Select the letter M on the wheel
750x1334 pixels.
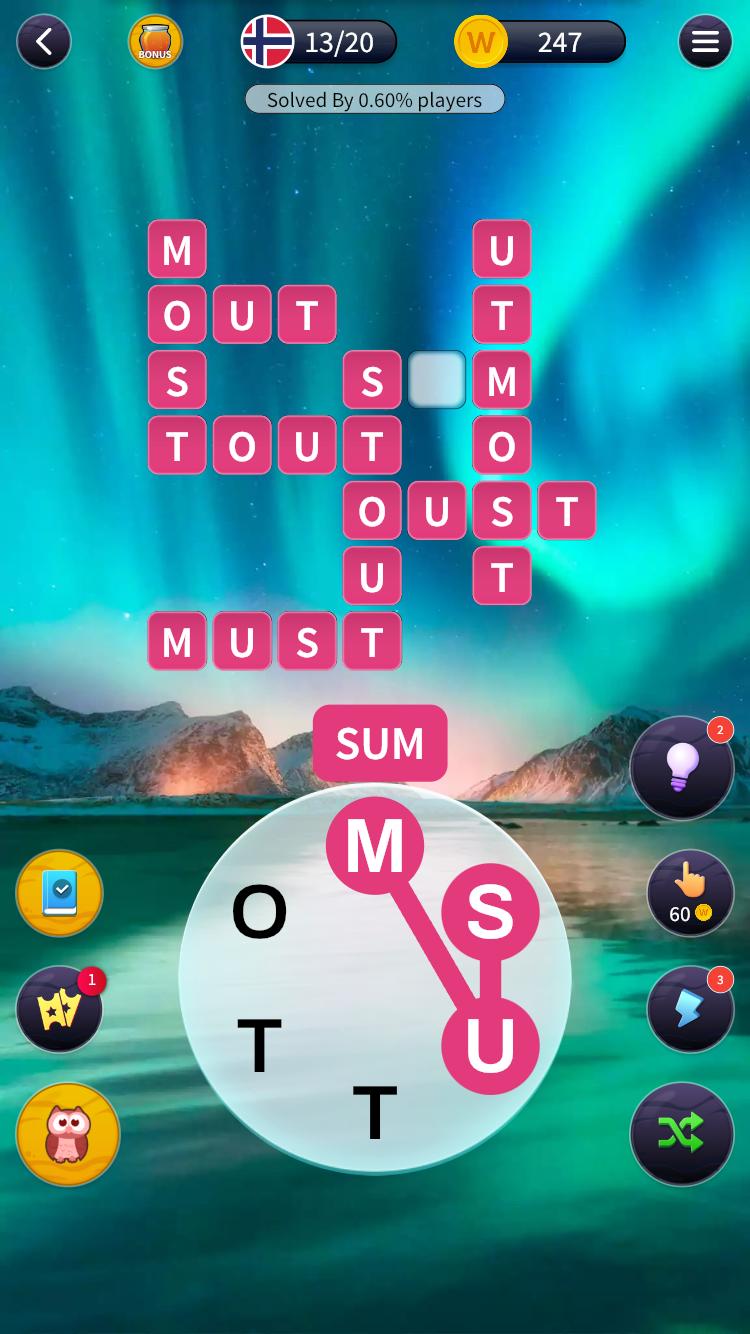pyautogui.click(x=375, y=846)
